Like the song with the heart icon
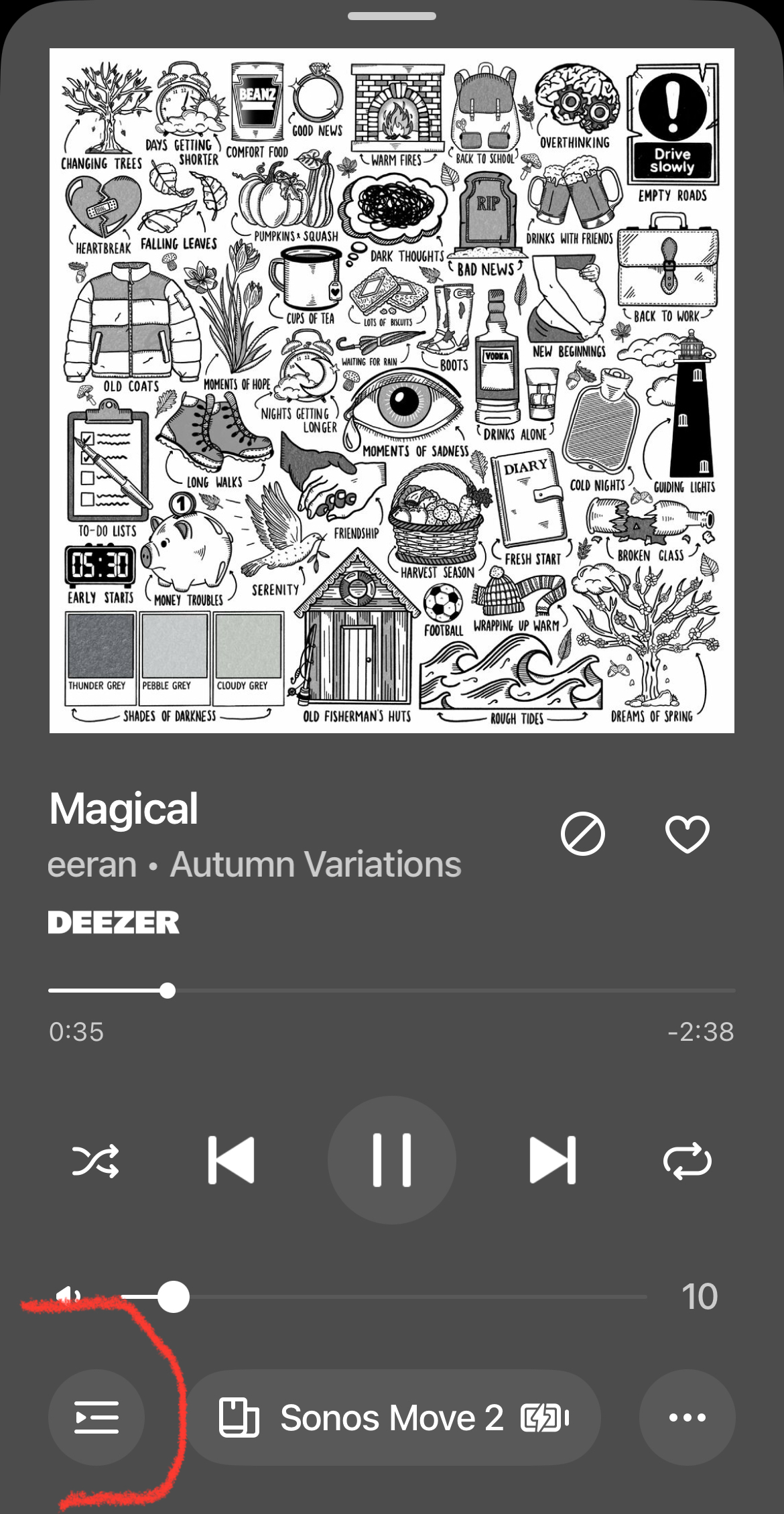 pos(687,834)
